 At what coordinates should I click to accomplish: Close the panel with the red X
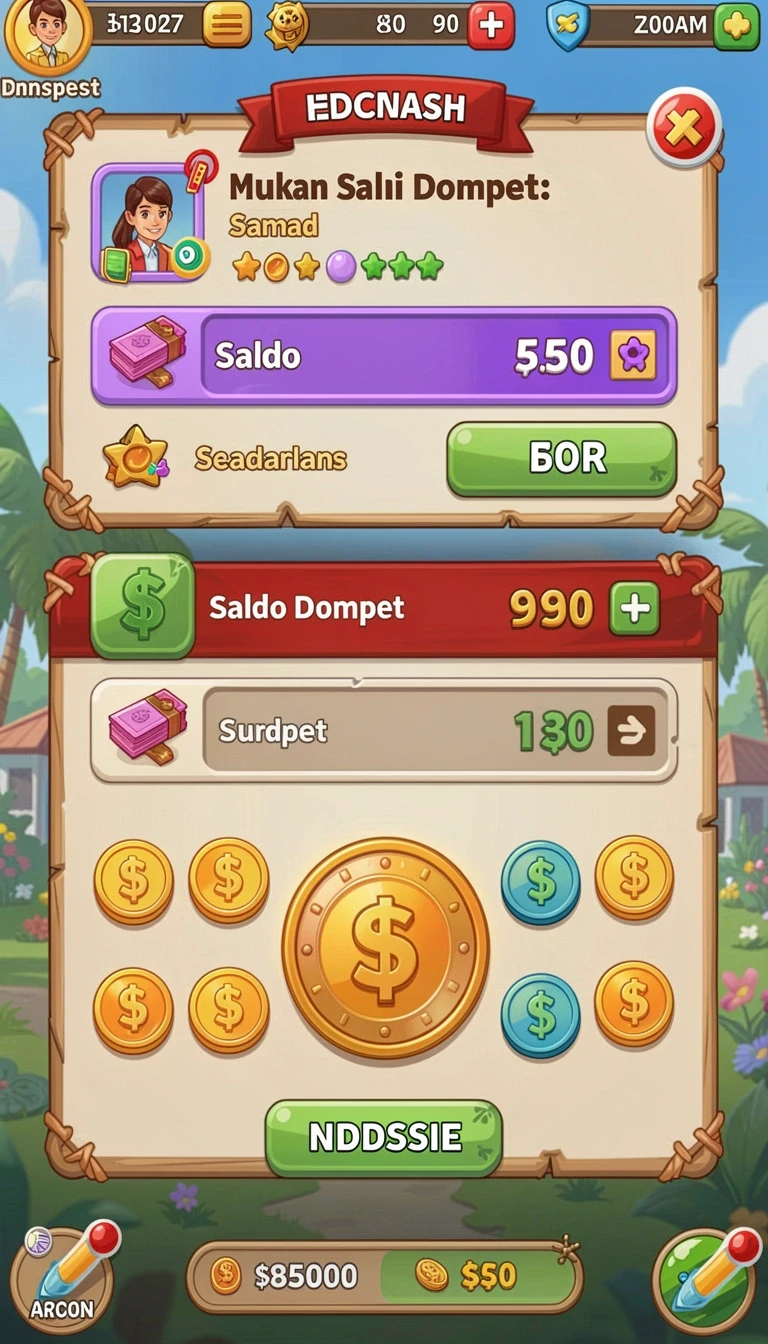point(684,128)
